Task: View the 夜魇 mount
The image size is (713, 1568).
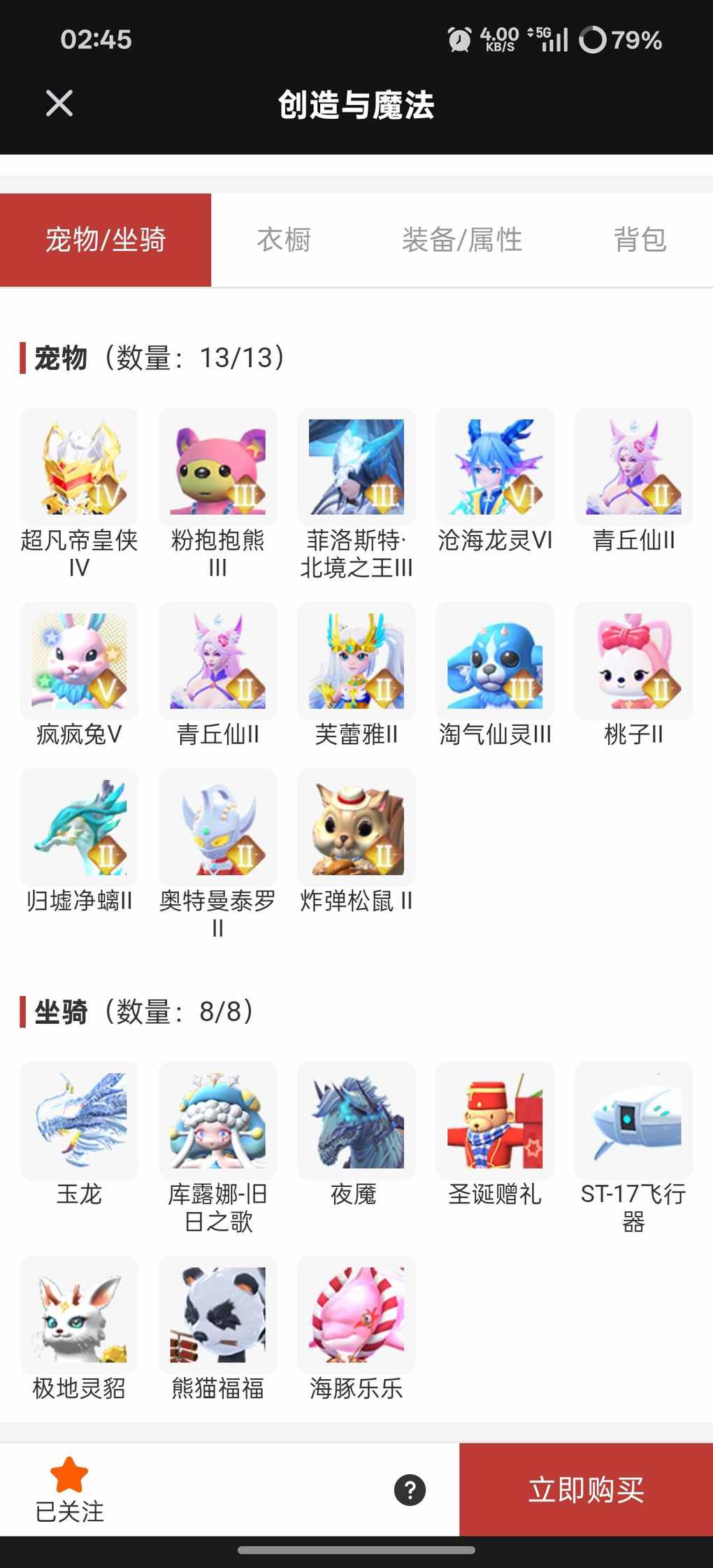Action: tap(356, 1120)
